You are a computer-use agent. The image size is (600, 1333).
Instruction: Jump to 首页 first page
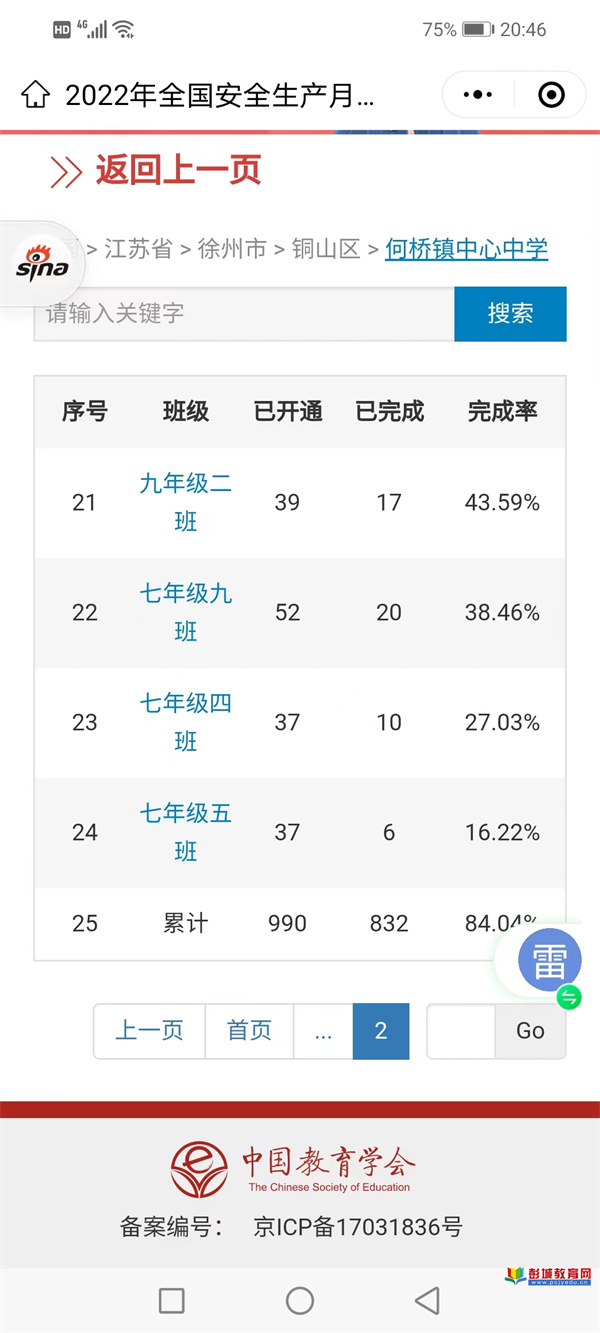click(x=249, y=1031)
